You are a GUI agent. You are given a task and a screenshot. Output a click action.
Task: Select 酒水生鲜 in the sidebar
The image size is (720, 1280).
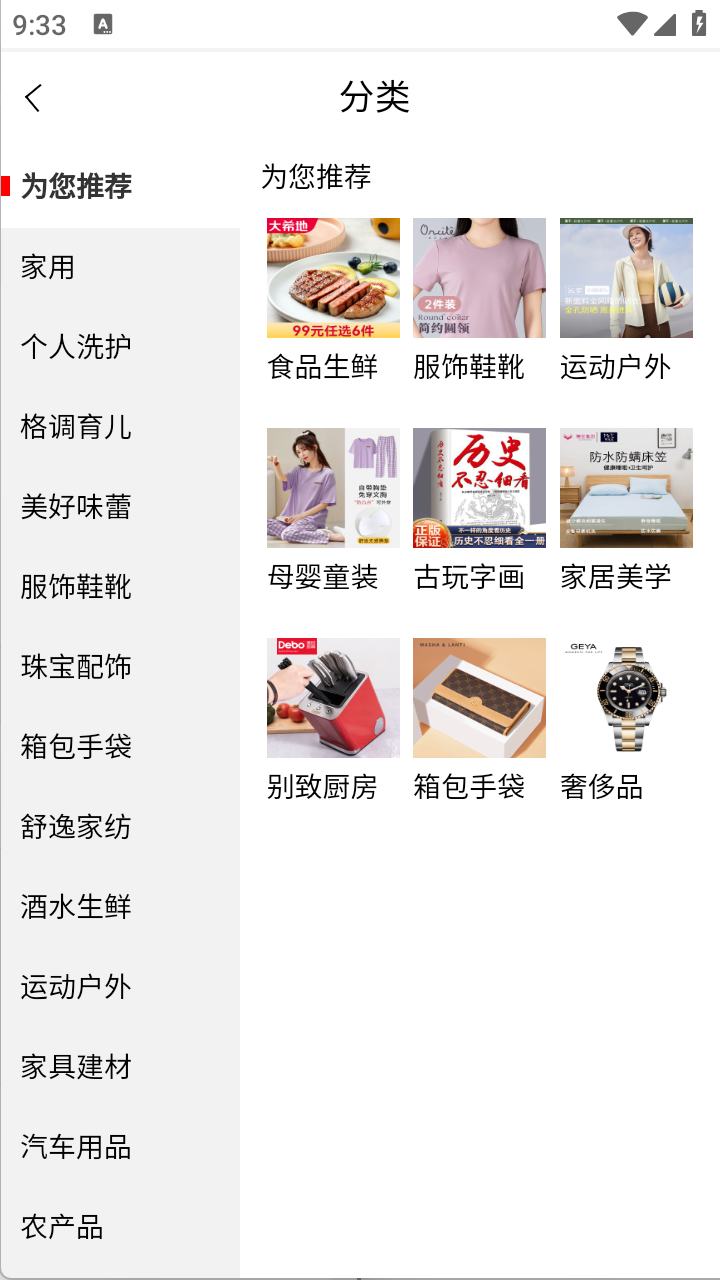(x=120, y=907)
